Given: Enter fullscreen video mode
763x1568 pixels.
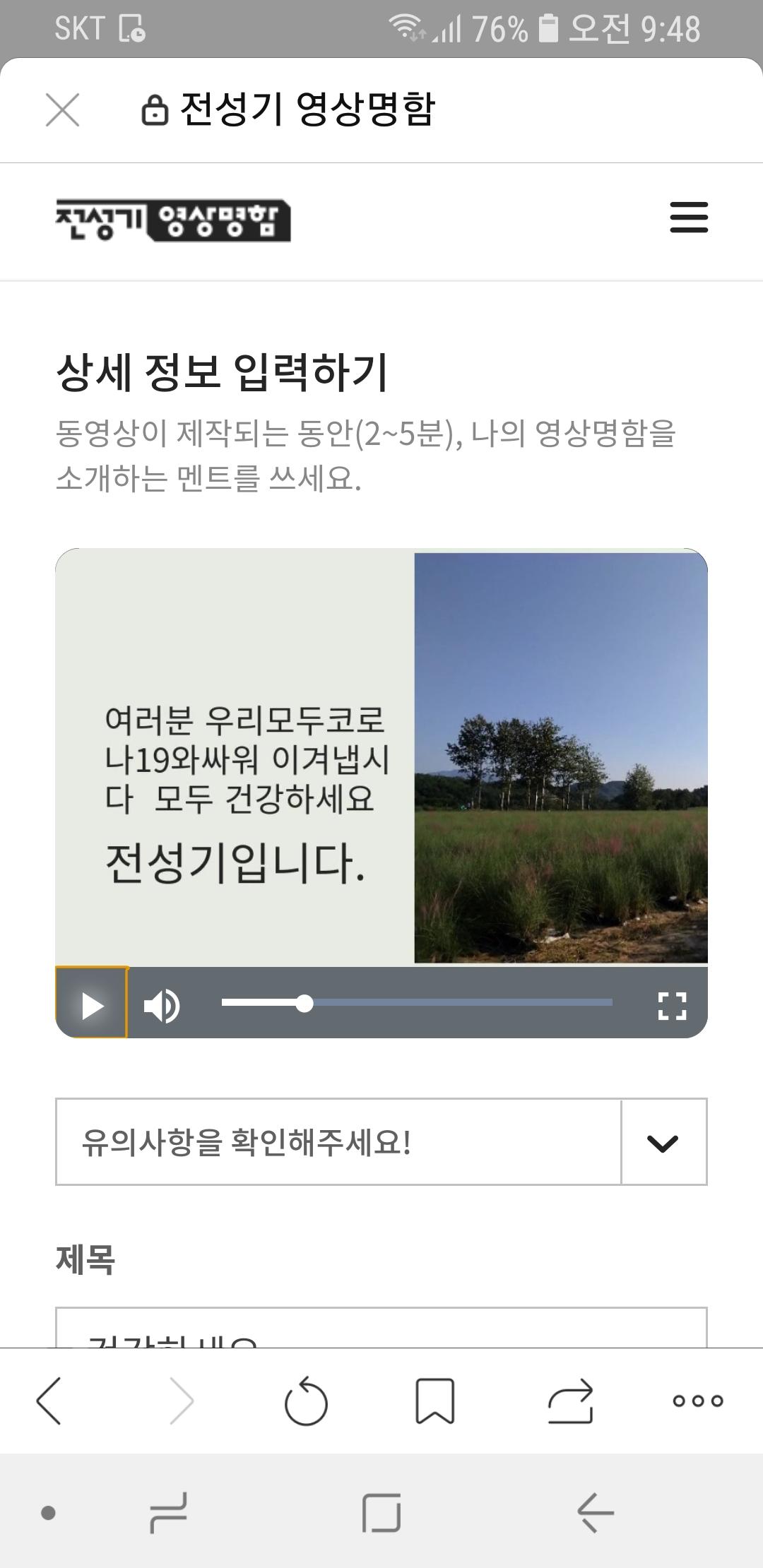Looking at the screenshot, I should 672,1005.
